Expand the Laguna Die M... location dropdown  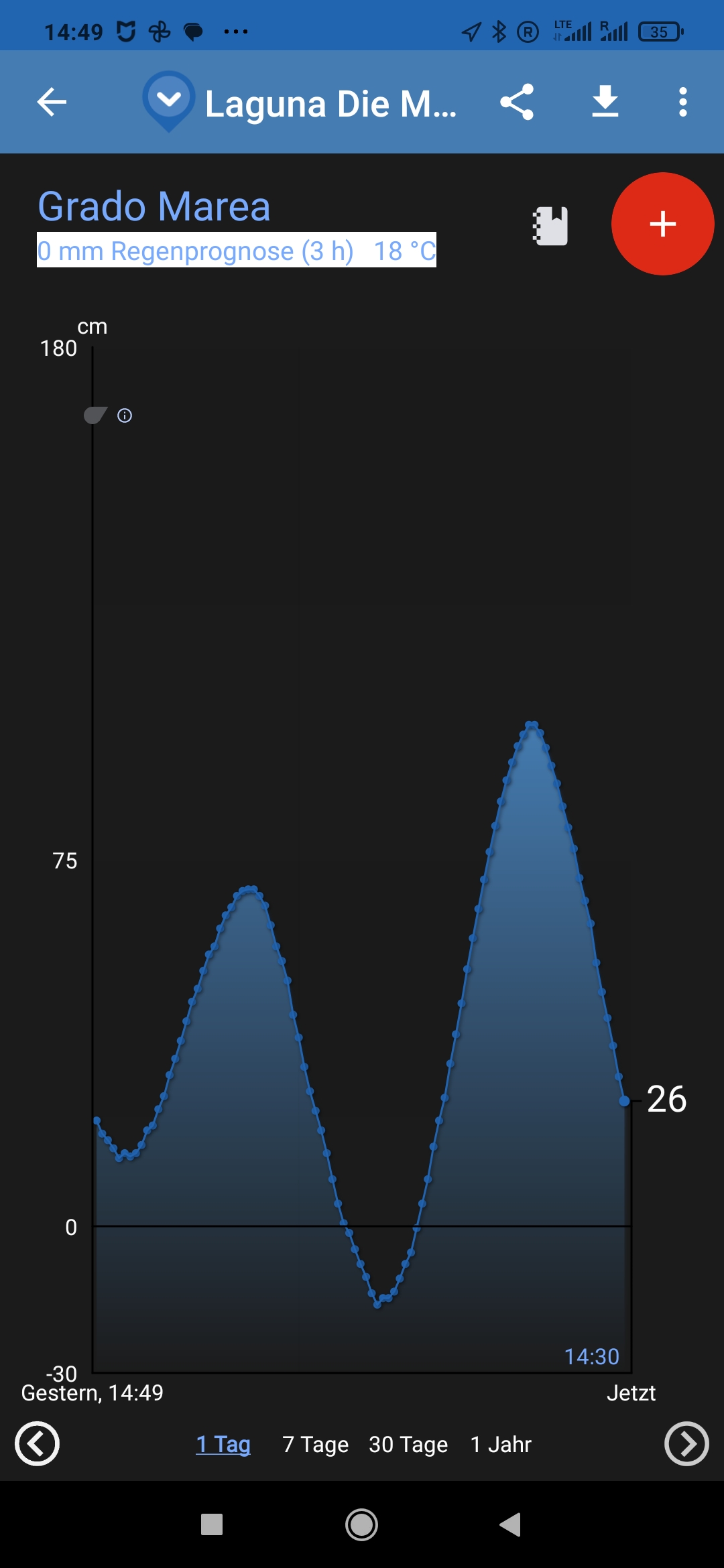coord(169,101)
